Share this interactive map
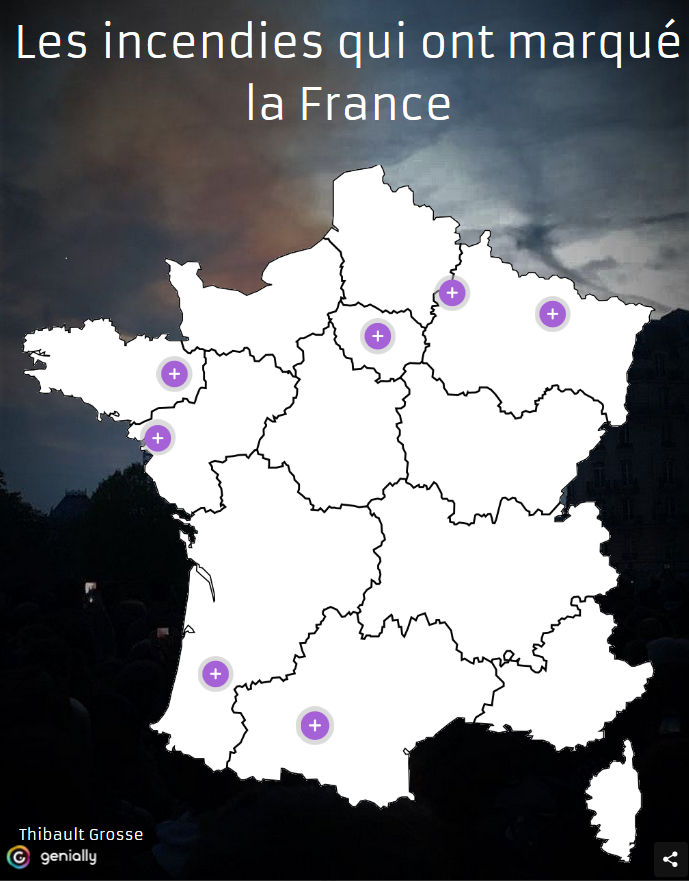Image resolution: width=689 pixels, height=881 pixels. [670, 859]
